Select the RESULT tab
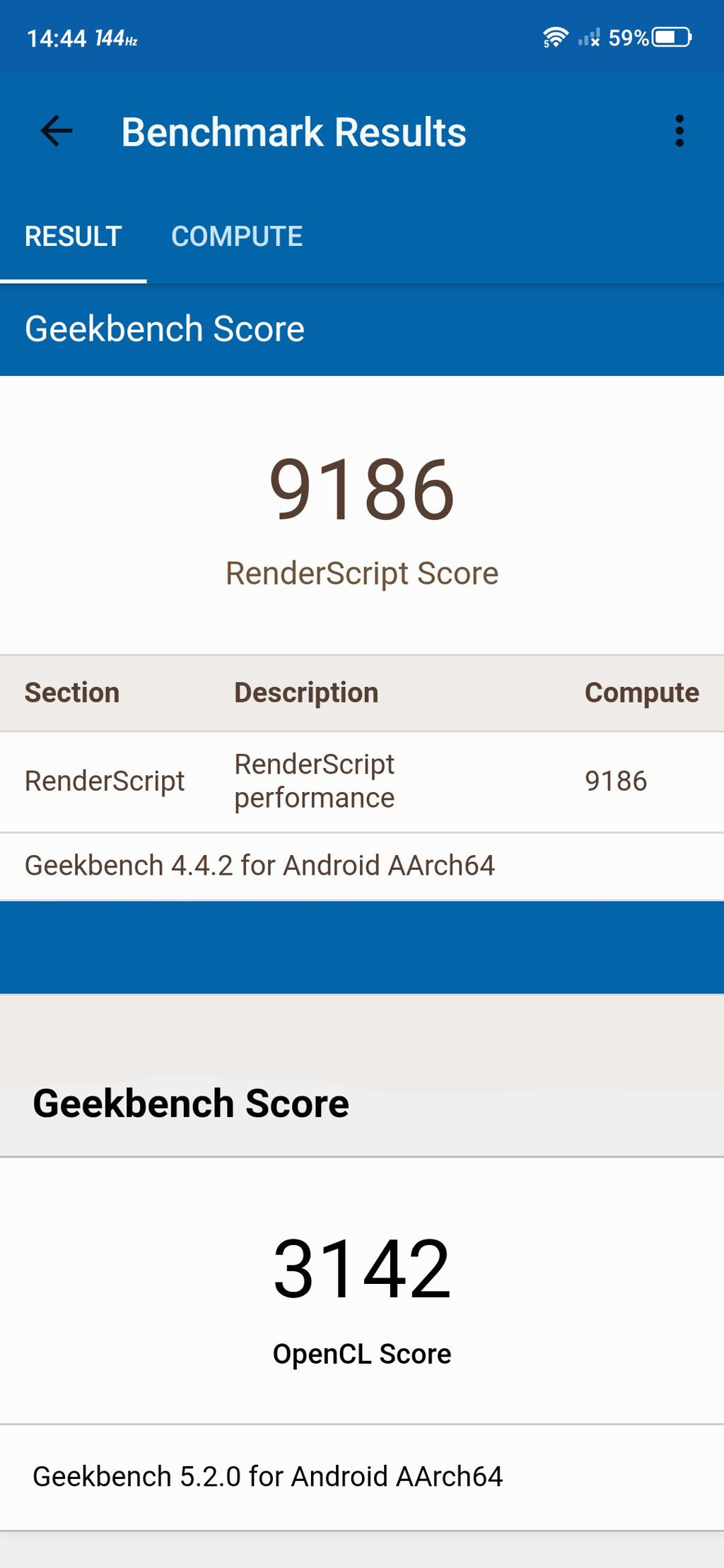 click(74, 237)
